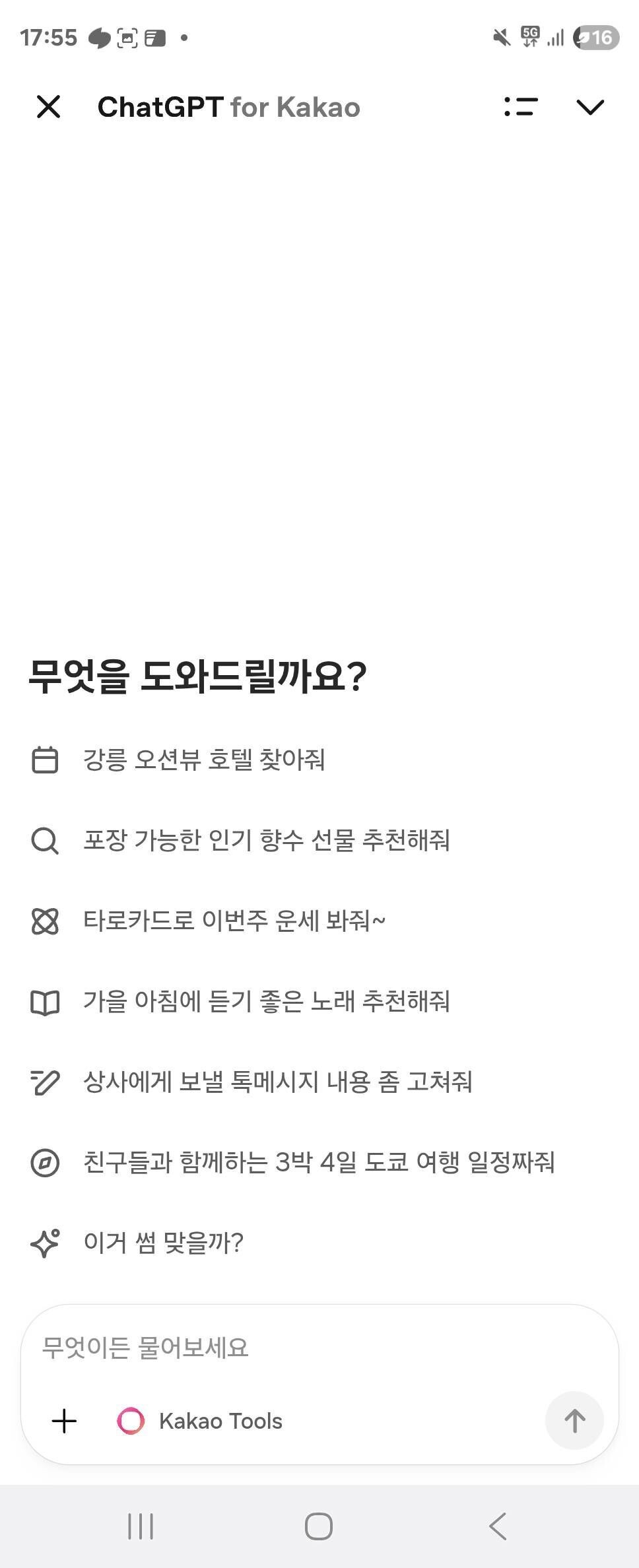Tap the tarot card icon beside fortune suggestion
The image size is (639, 1568).
(44, 921)
